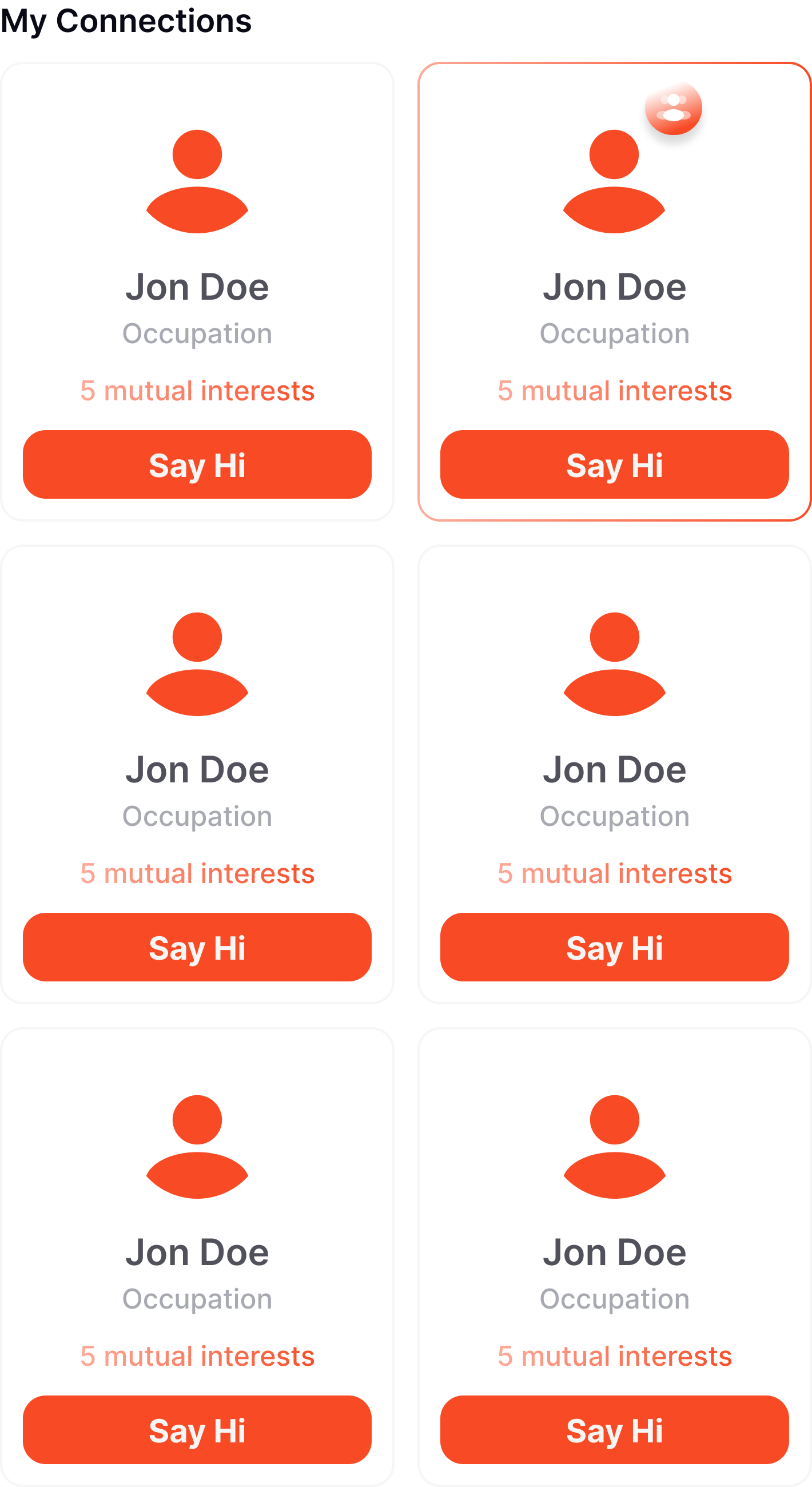Click the My Connections heading
This screenshot has width=812, height=1487.
[x=126, y=20]
